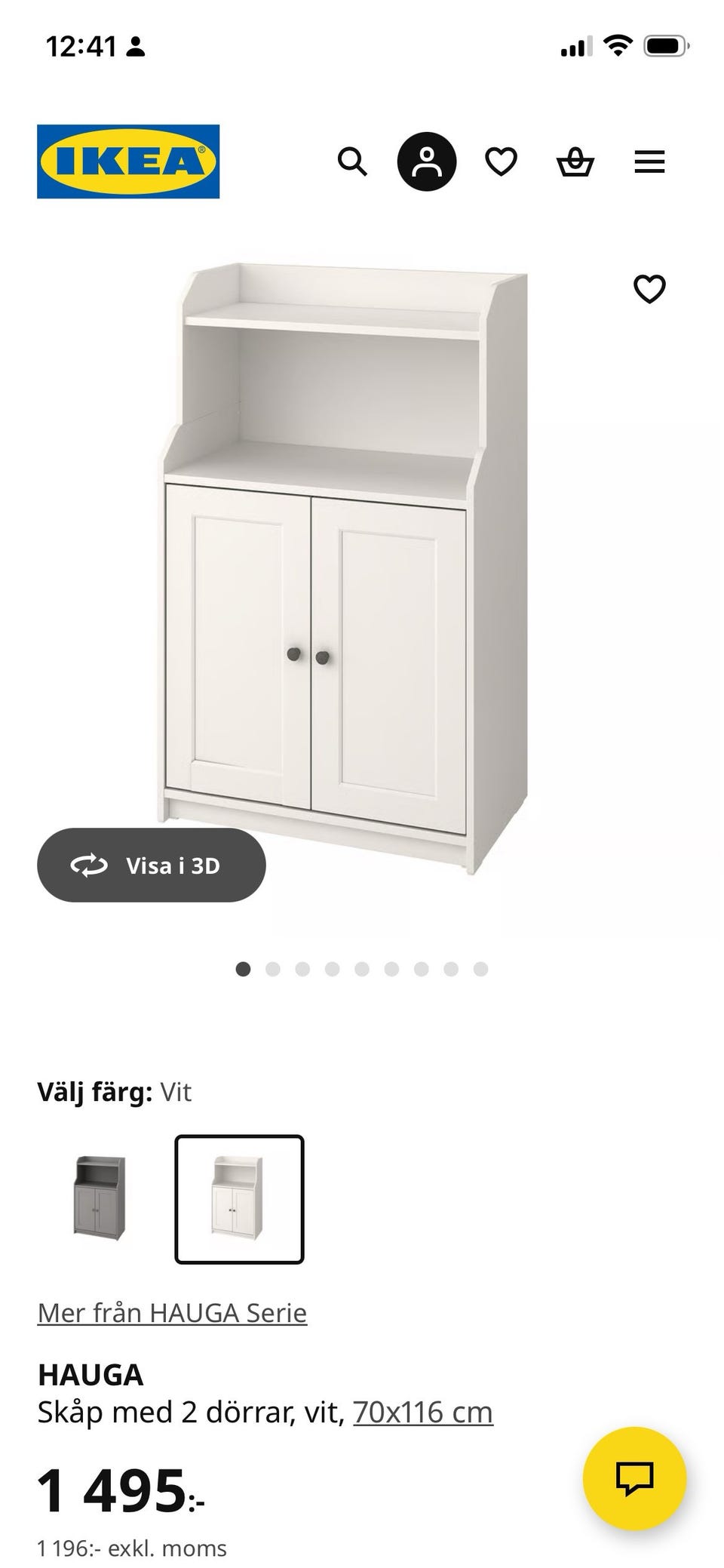
Task: Open Mer från HAUGA Serie link
Action: (x=172, y=1313)
